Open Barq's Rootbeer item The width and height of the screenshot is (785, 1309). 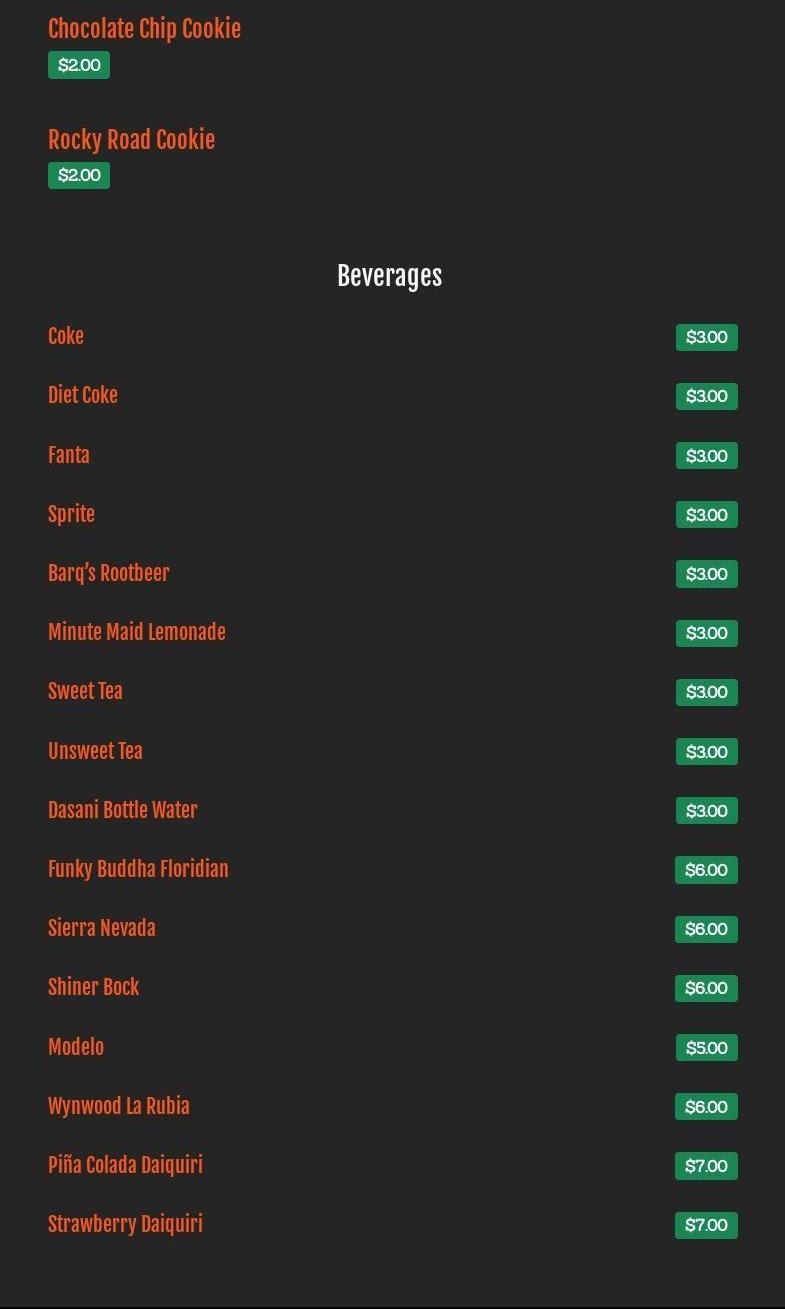click(x=109, y=573)
